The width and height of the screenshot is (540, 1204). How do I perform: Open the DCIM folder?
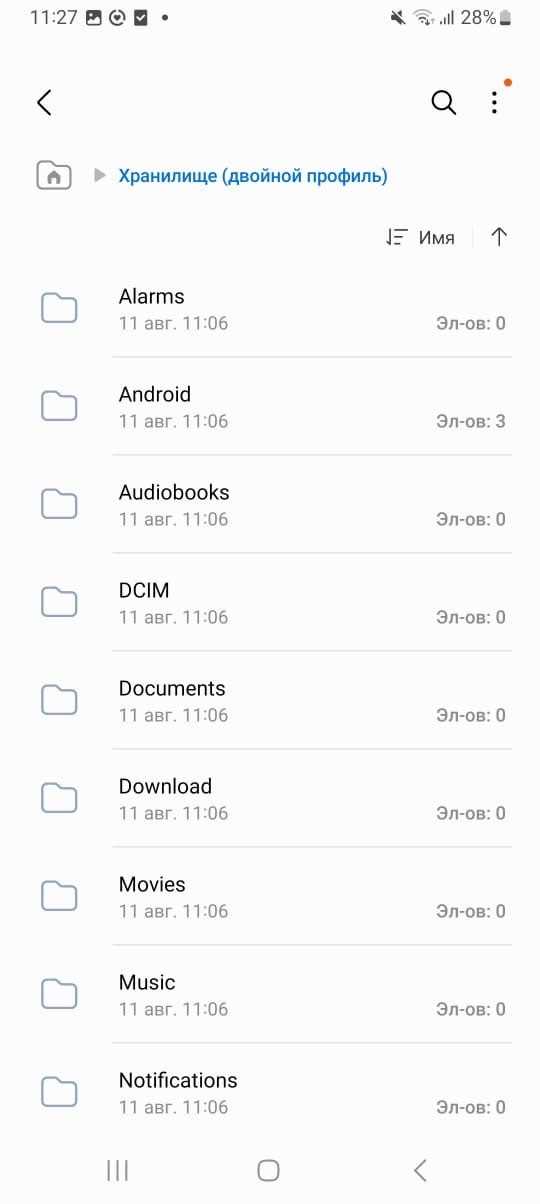pos(270,603)
